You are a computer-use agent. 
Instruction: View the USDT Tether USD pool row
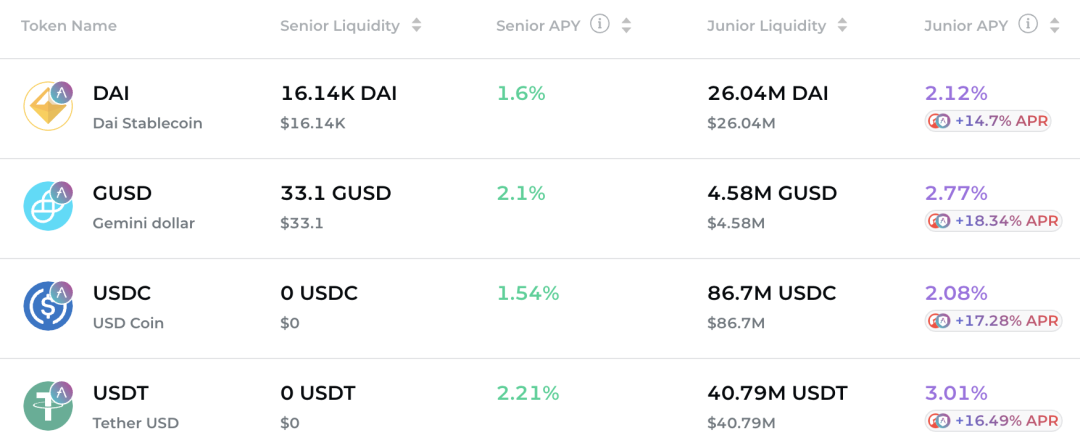pos(135,407)
